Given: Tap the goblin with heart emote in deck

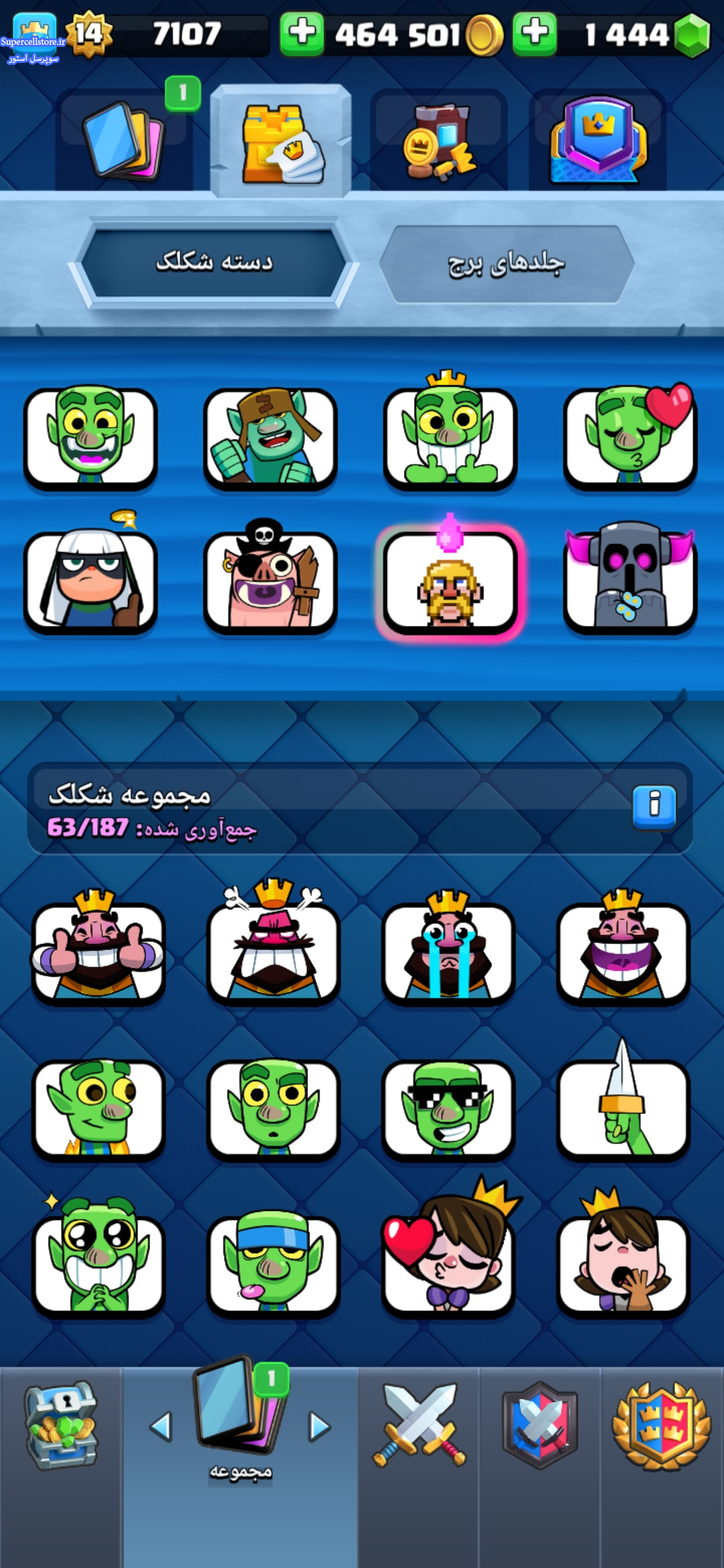Looking at the screenshot, I should click(630, 436).
